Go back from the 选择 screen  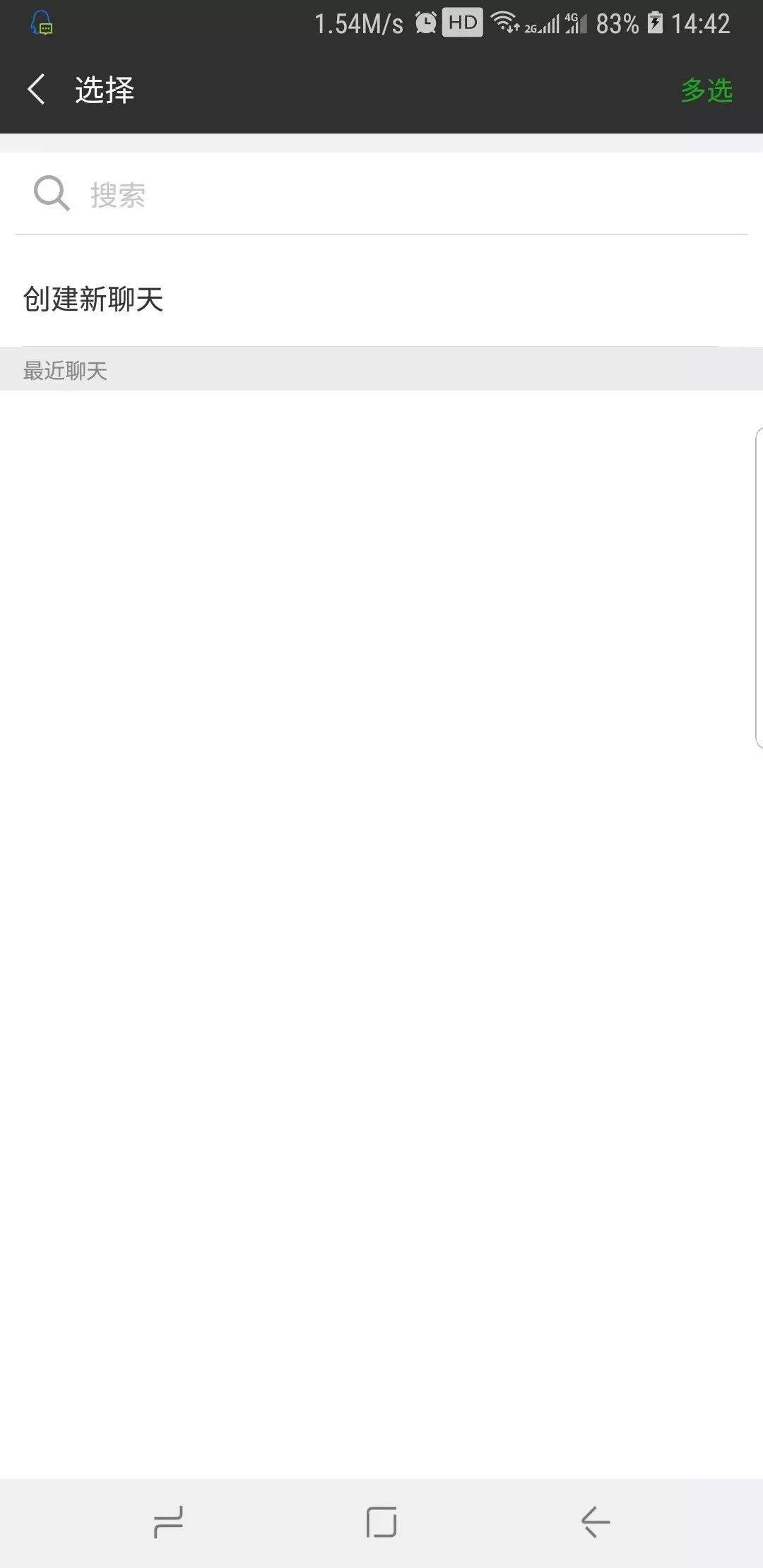coord(37,90)
